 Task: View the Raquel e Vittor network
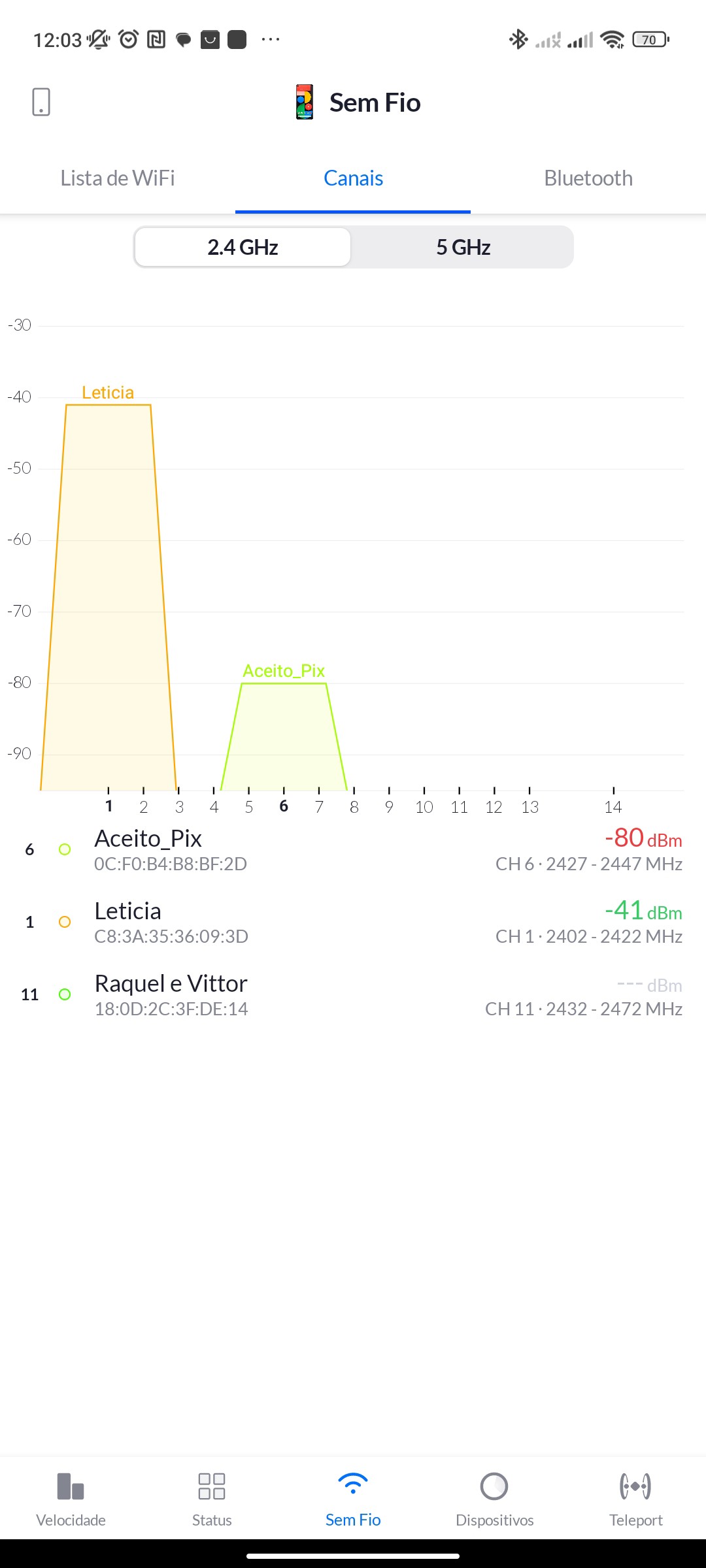click(x=353, y=994)
